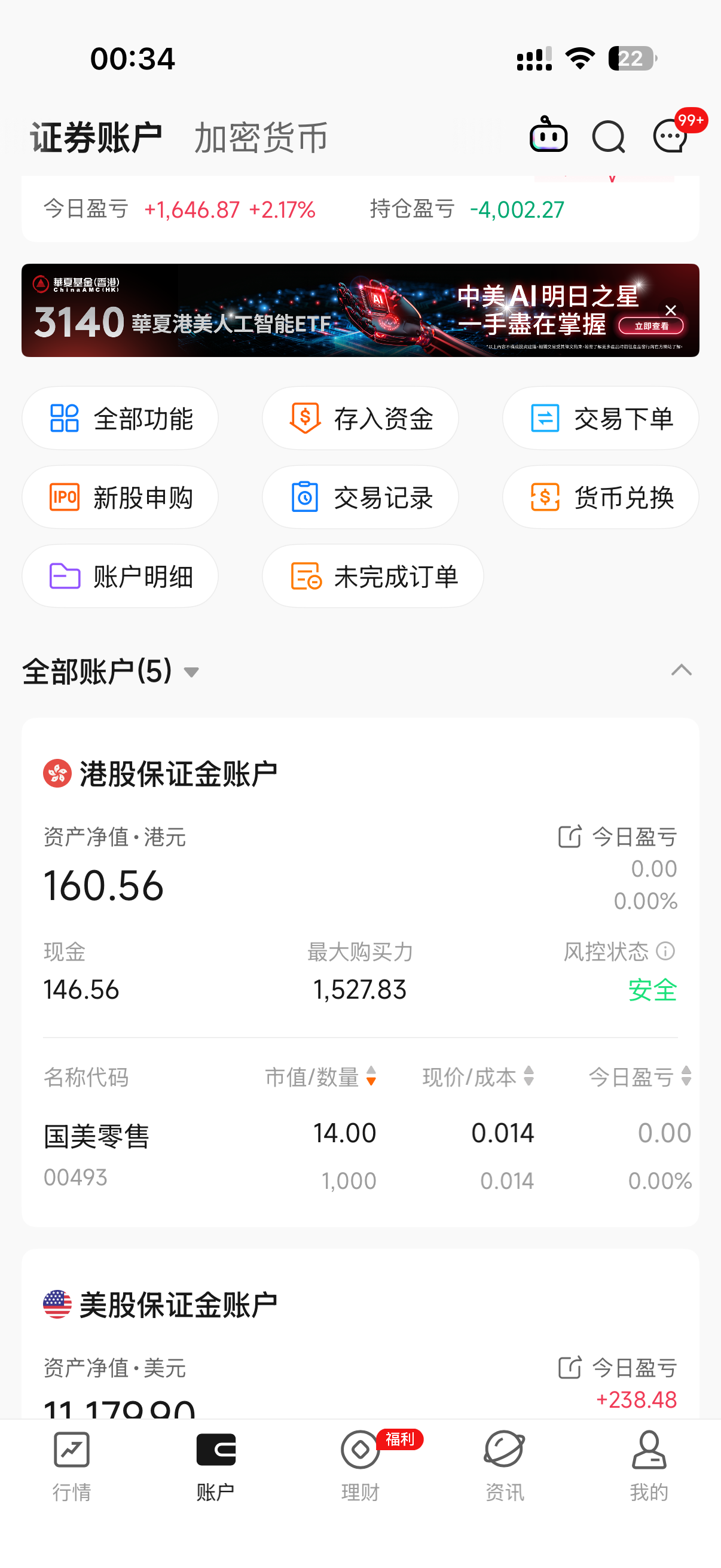Go to the 我的 tab
The image size is (721, 1568).
pos(649,1466)
